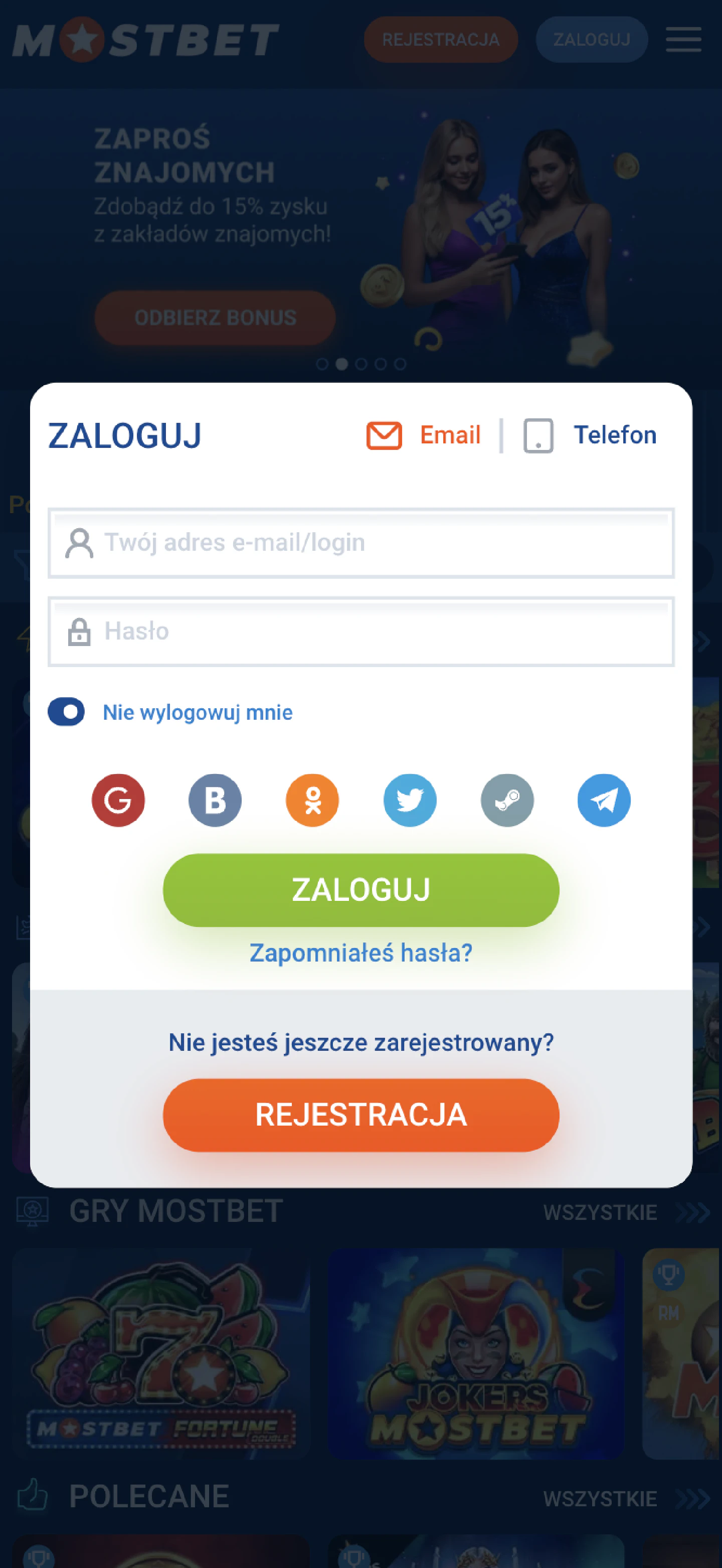This screenshot has width=722, height=1568.
Task: Sign in with Steam icon
Action: 507,800
